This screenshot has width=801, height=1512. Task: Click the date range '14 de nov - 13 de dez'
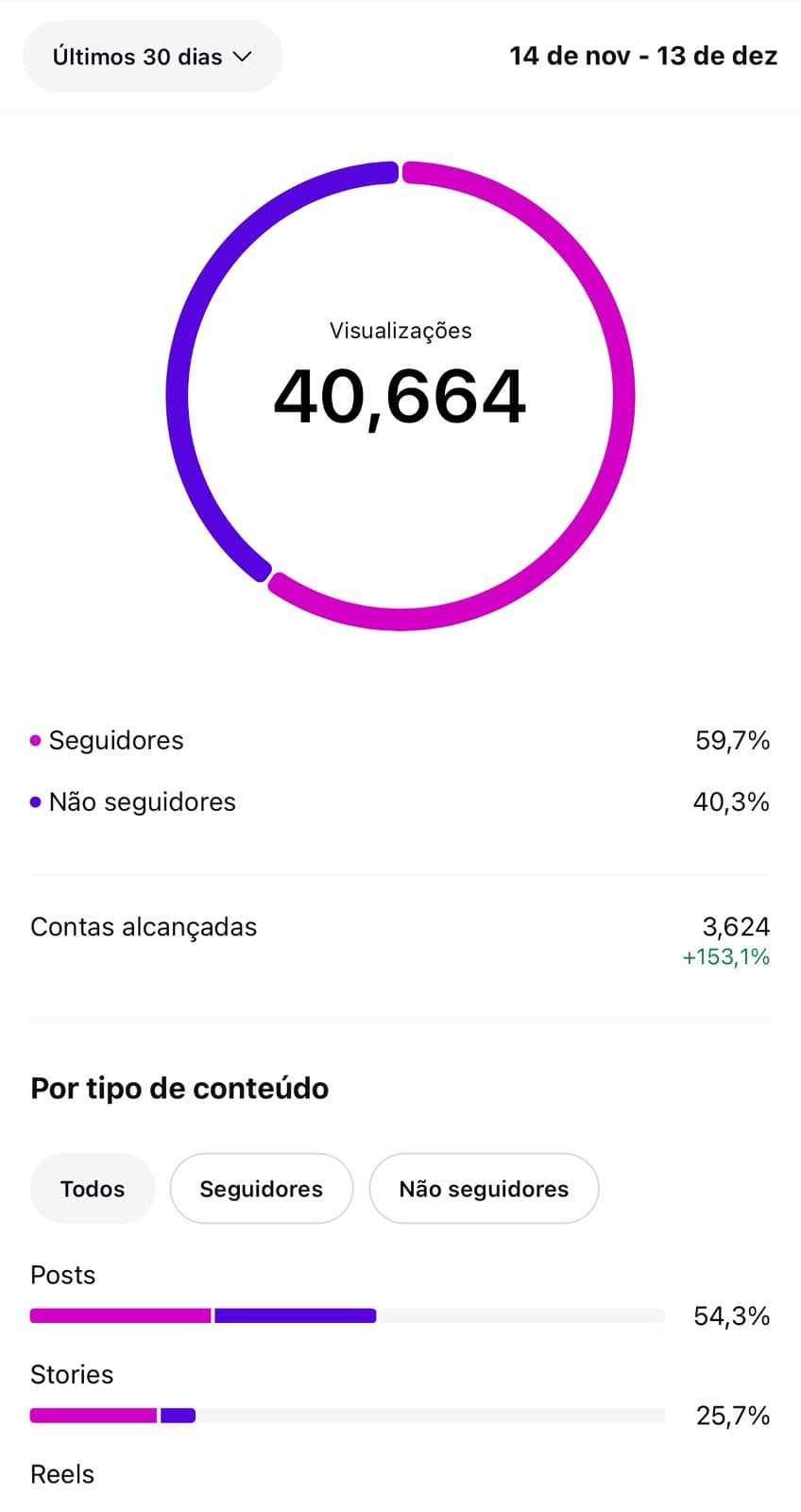tap(643, 56)
